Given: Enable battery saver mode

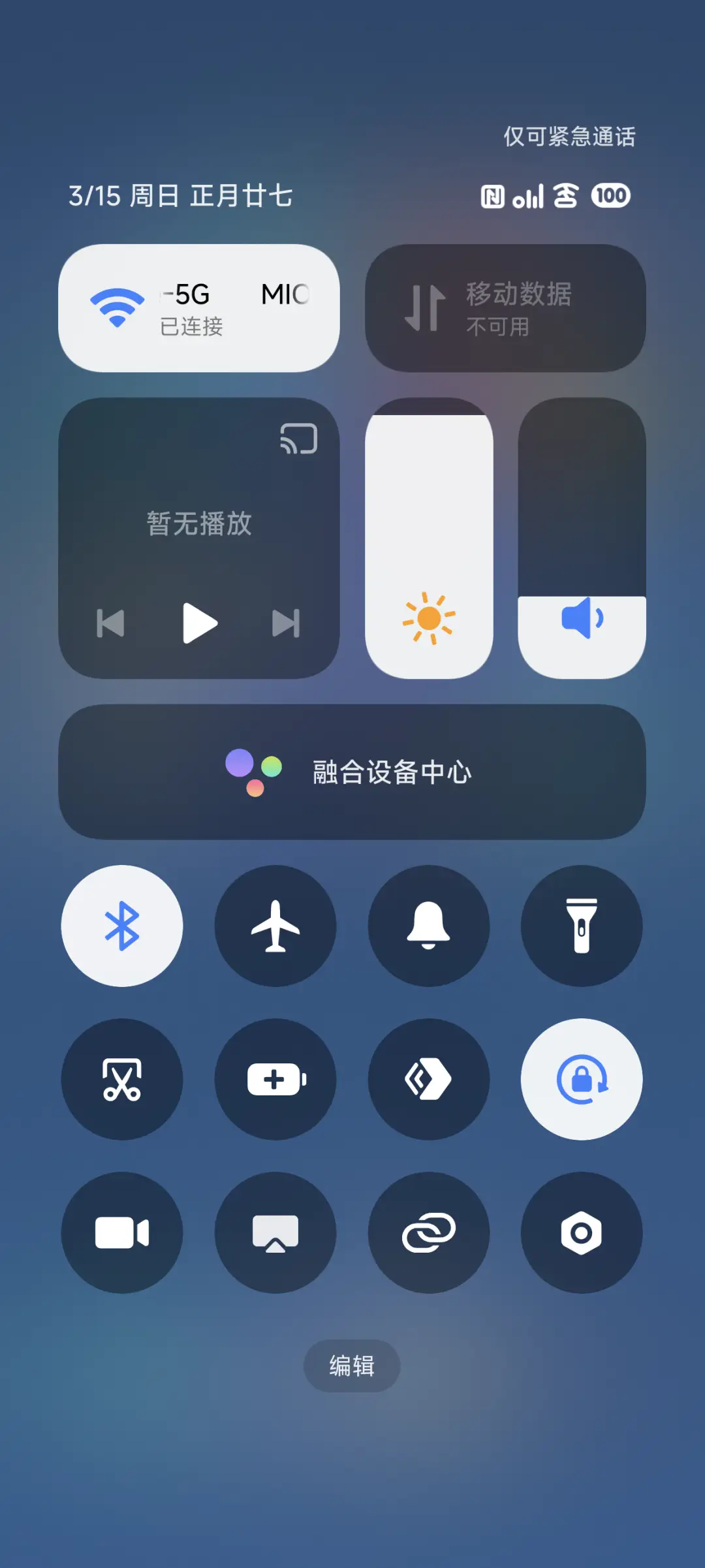Looking at the screenshot, I should pyautogui.click(x=275, y=1080).
